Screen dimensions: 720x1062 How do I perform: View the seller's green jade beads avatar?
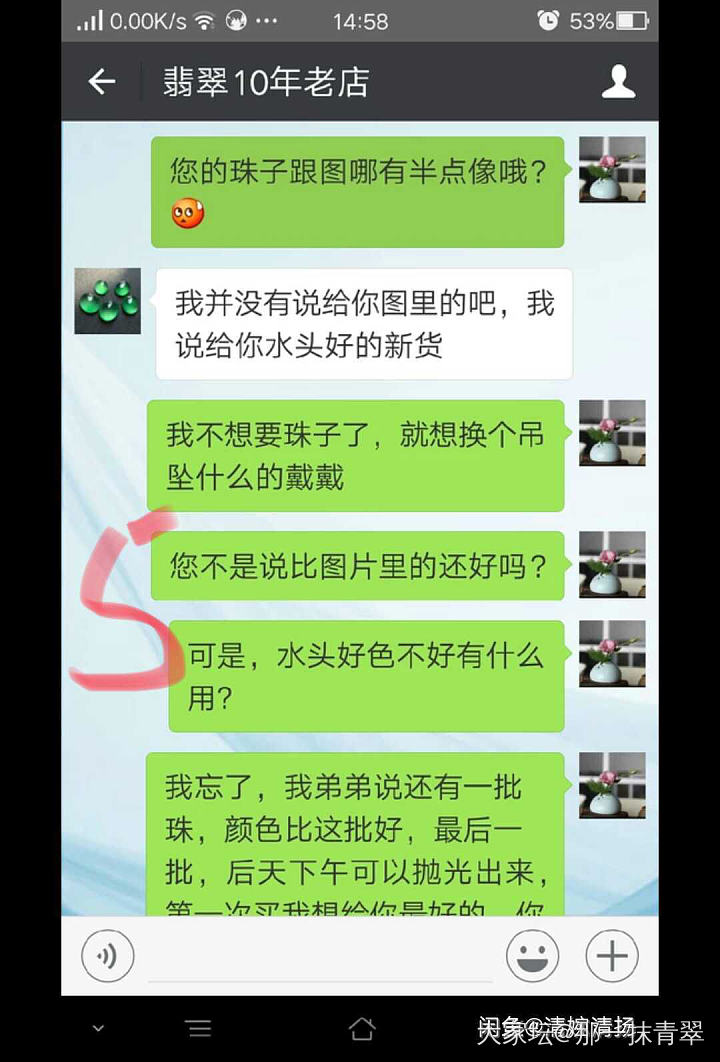tap(108, 301)
